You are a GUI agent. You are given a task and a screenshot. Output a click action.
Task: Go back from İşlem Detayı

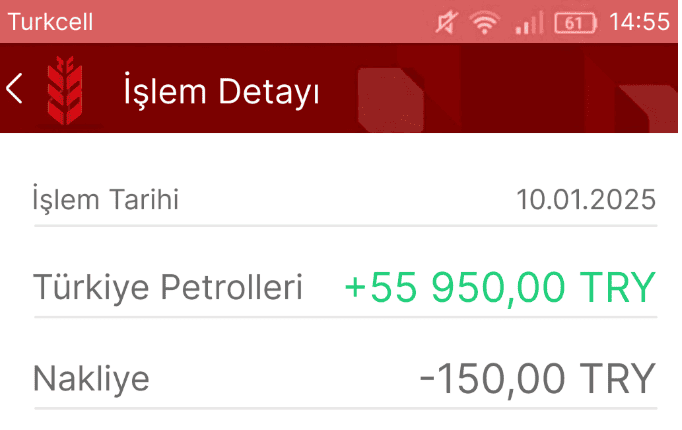pyautogui.click(x=14, y=89)
